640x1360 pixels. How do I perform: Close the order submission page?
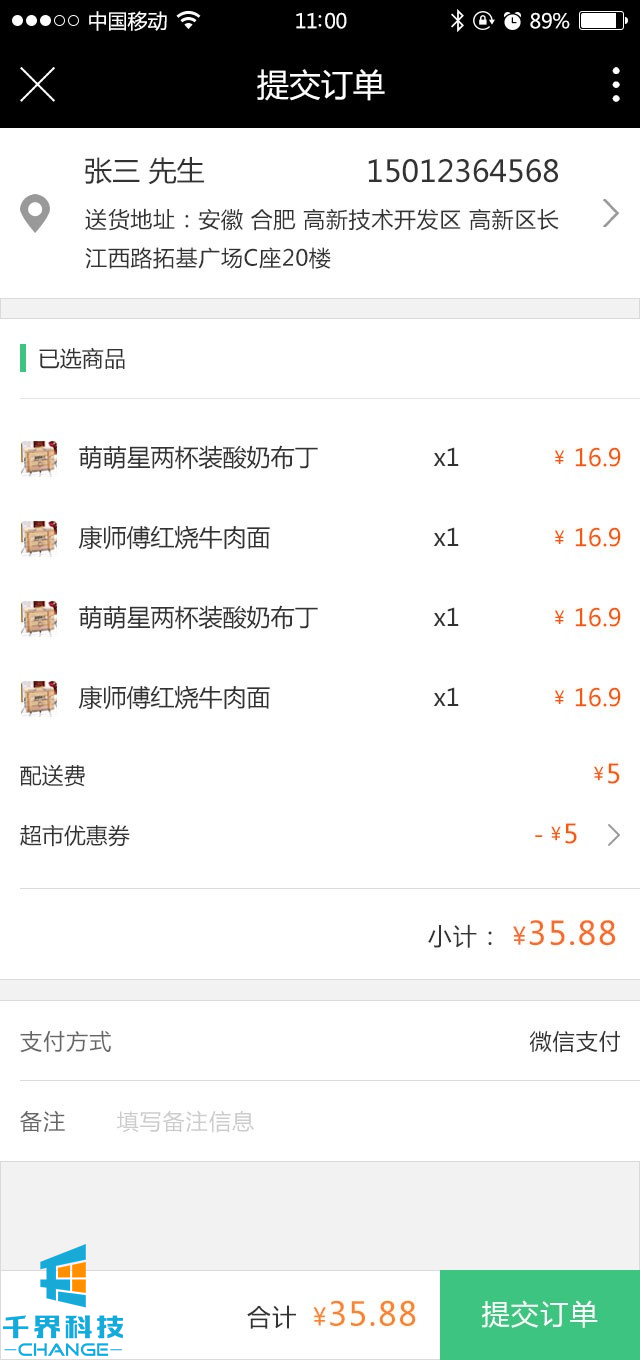pyautogui.click(x=37, y=85)
